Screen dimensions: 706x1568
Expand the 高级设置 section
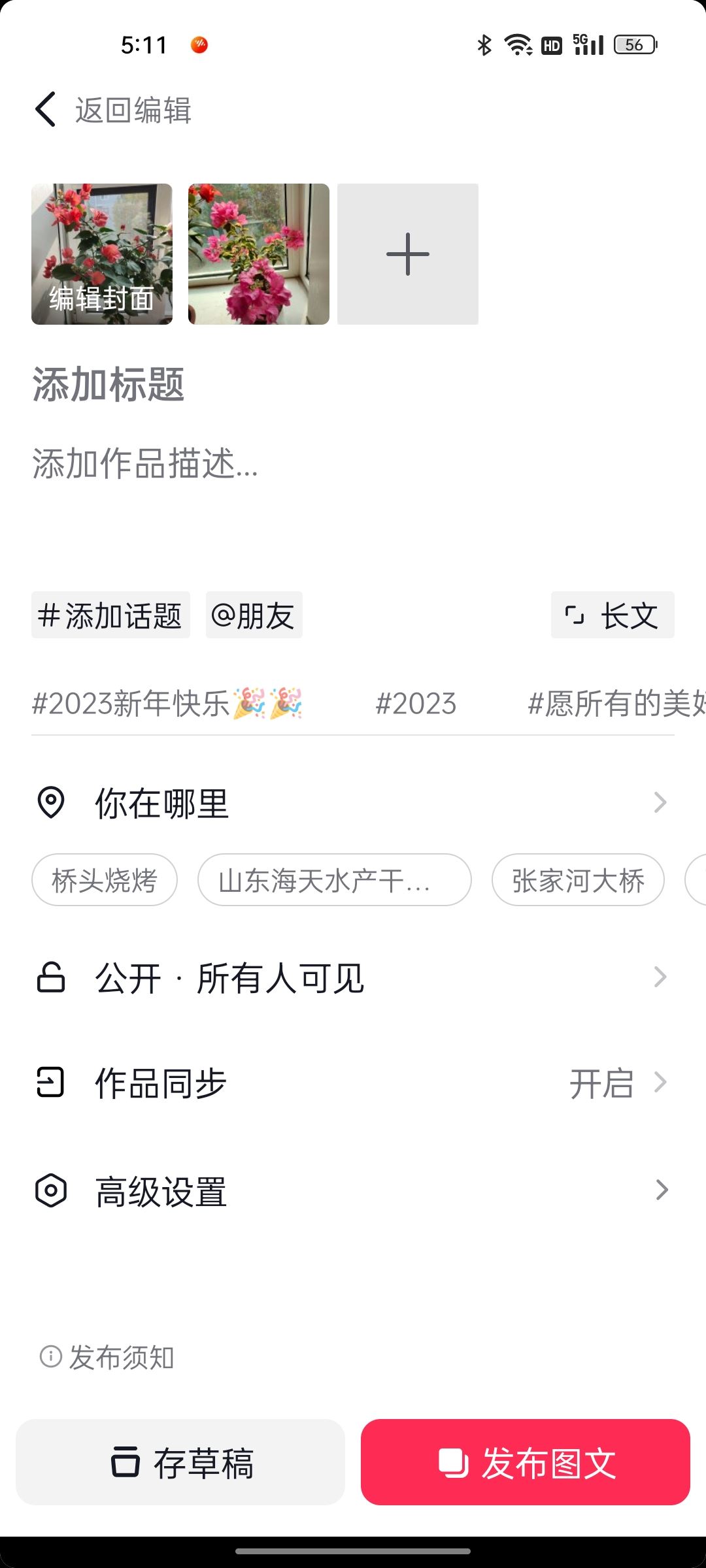(353, 1191)
